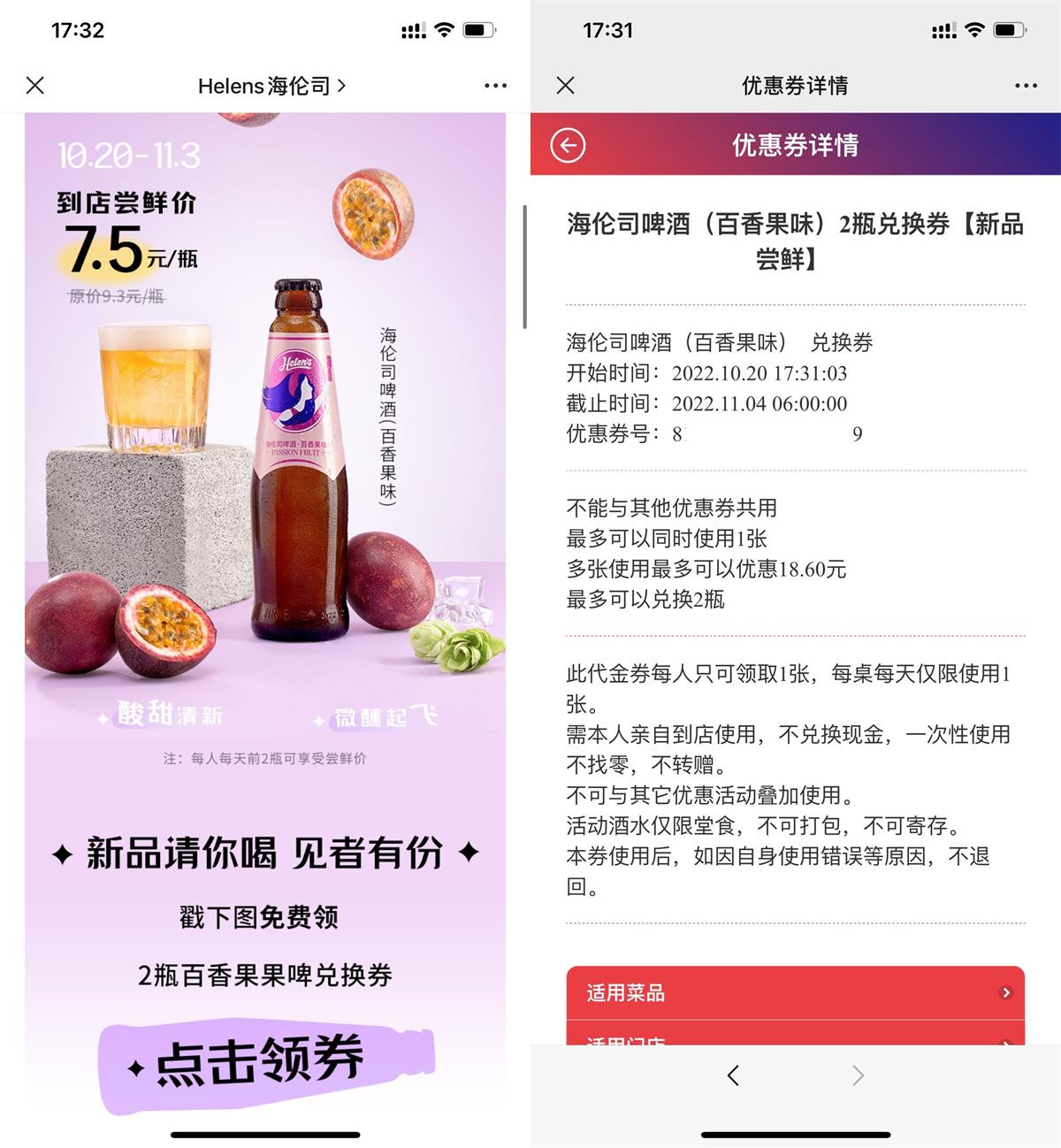Tap the right navigation arrow at bottom
Screen dimensions: 1061x1148
(858, 1075)
